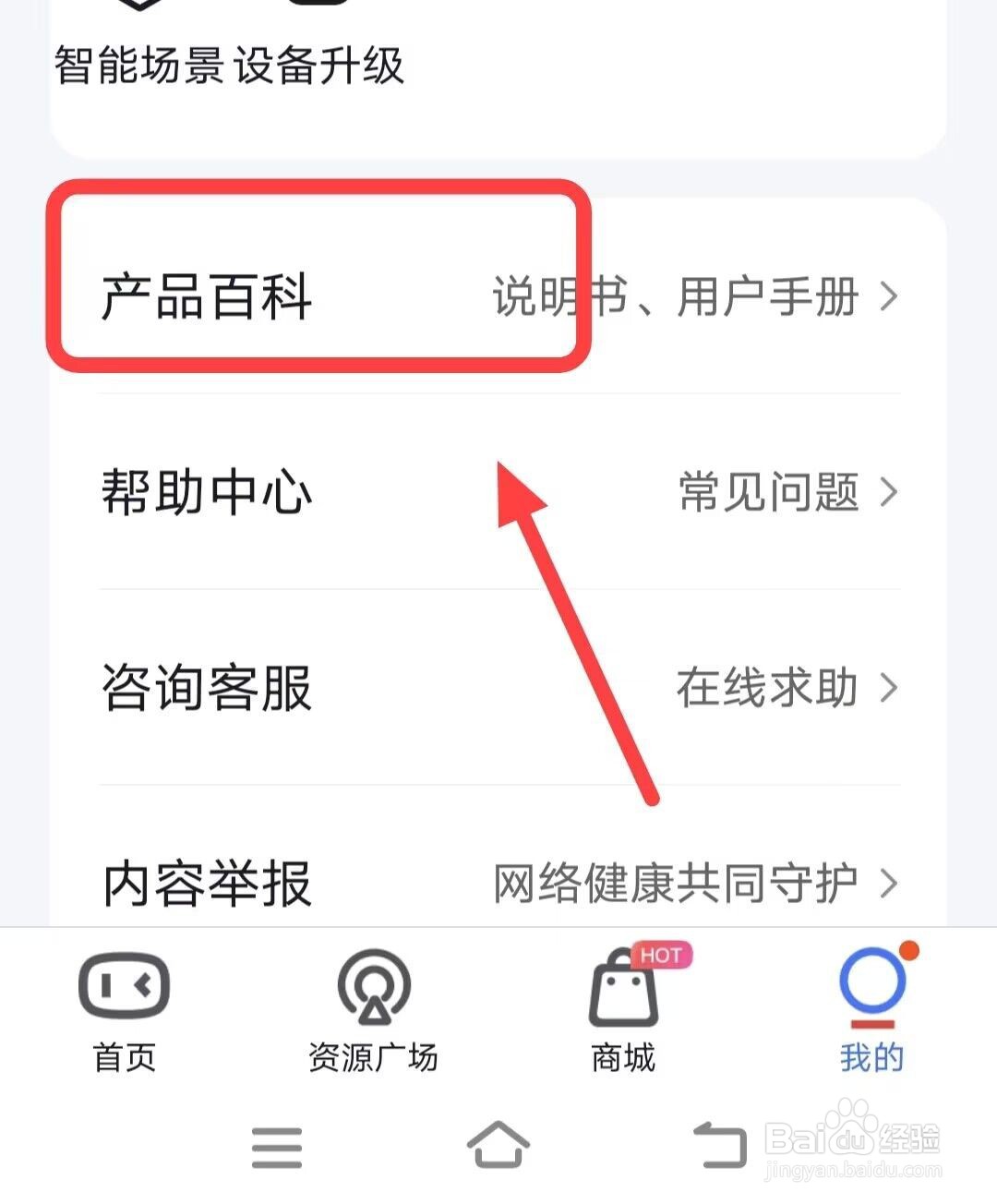This screenshot has width=997, height=1204.
Task: Open the 首页 home icon
Action: pyautogui.click(x=123, y=986)
